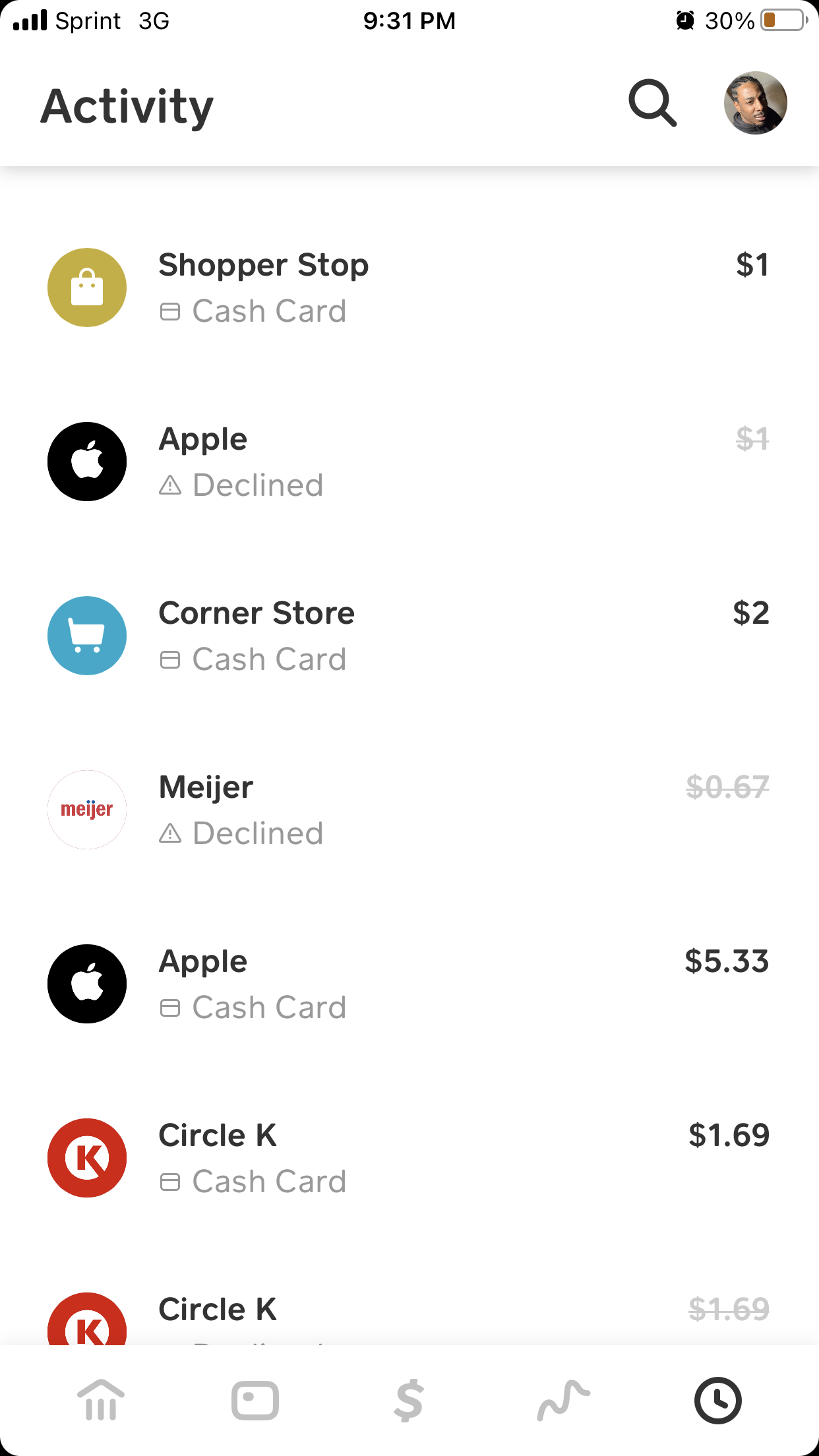Open the search icon in Activity
The height and width of the screenshot is (1456, 819).
click(652, 103)
